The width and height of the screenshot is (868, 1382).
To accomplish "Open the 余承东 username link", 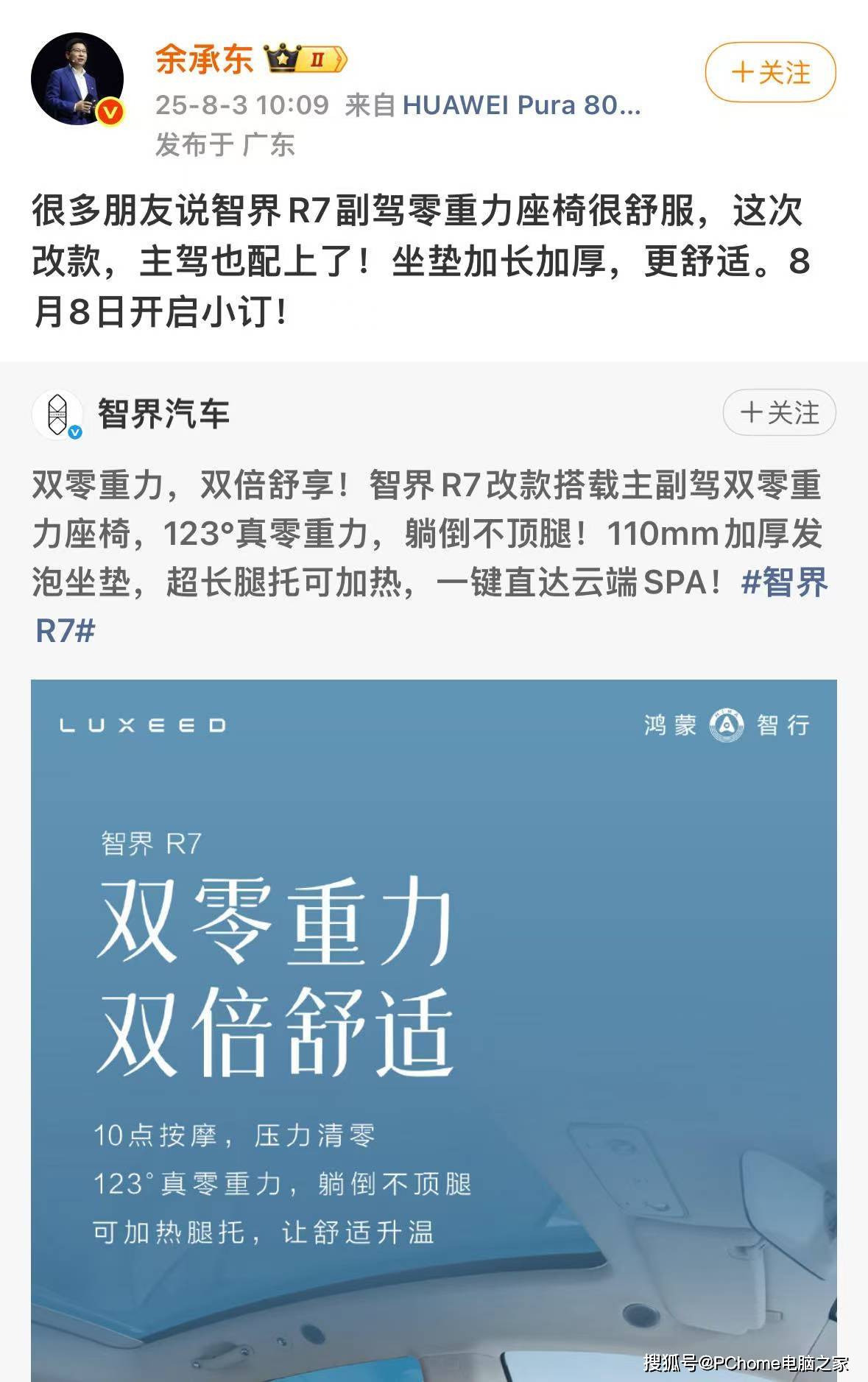I will click(204, 60).
